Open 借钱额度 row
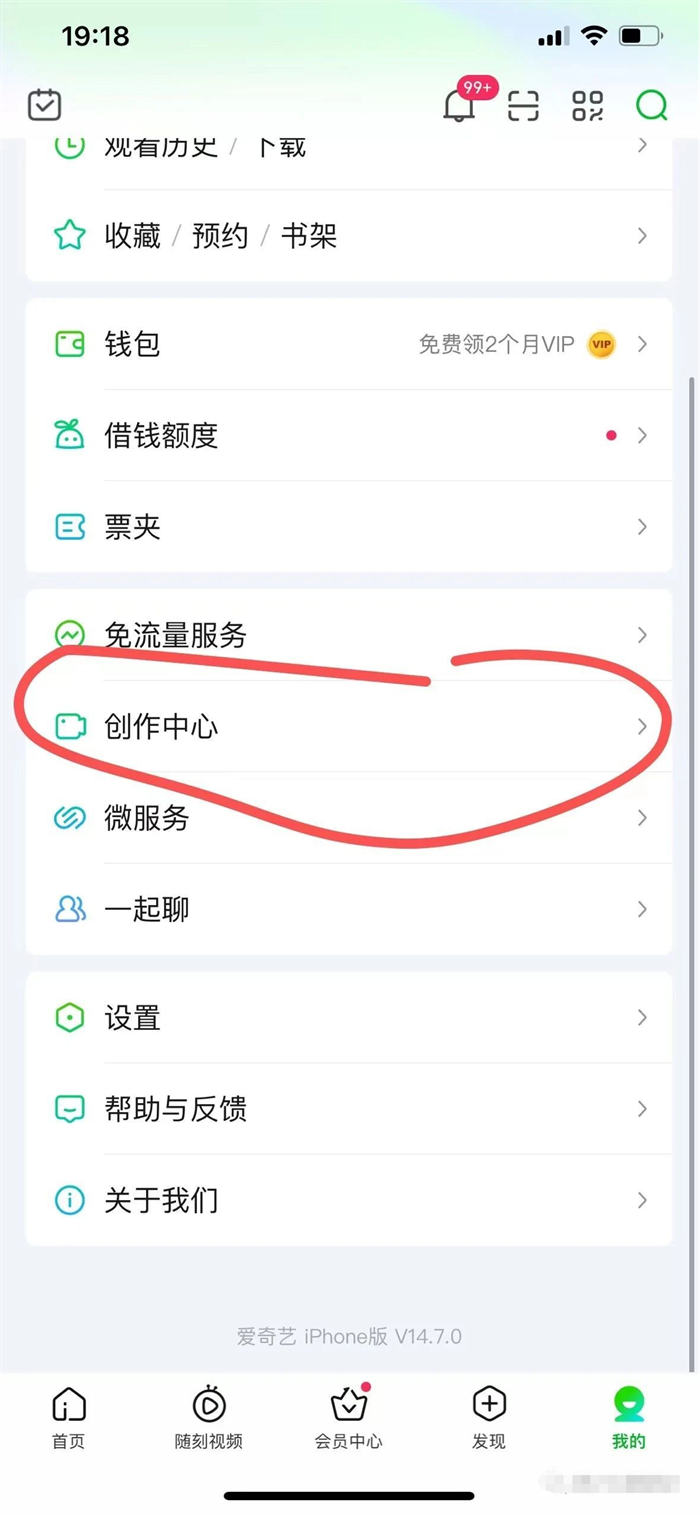Image resolution: width=700 pixels, height=1515 pixels. (x=348, y=436)
